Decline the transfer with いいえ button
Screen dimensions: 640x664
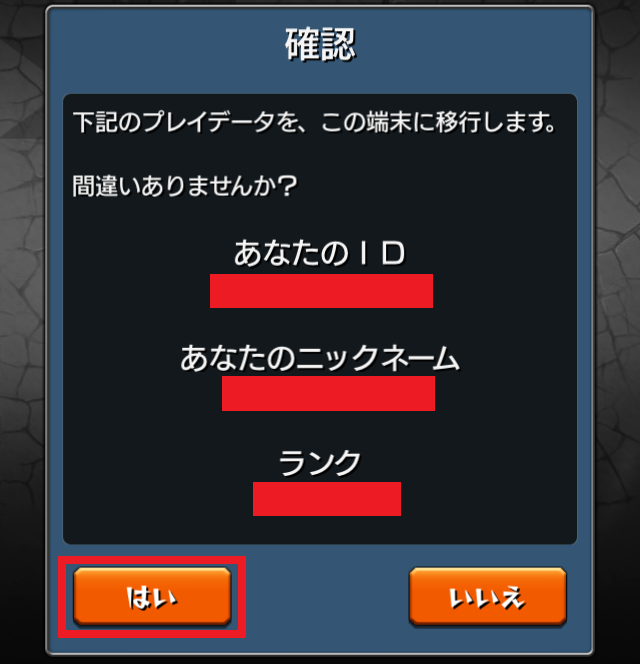coord(487,597)
